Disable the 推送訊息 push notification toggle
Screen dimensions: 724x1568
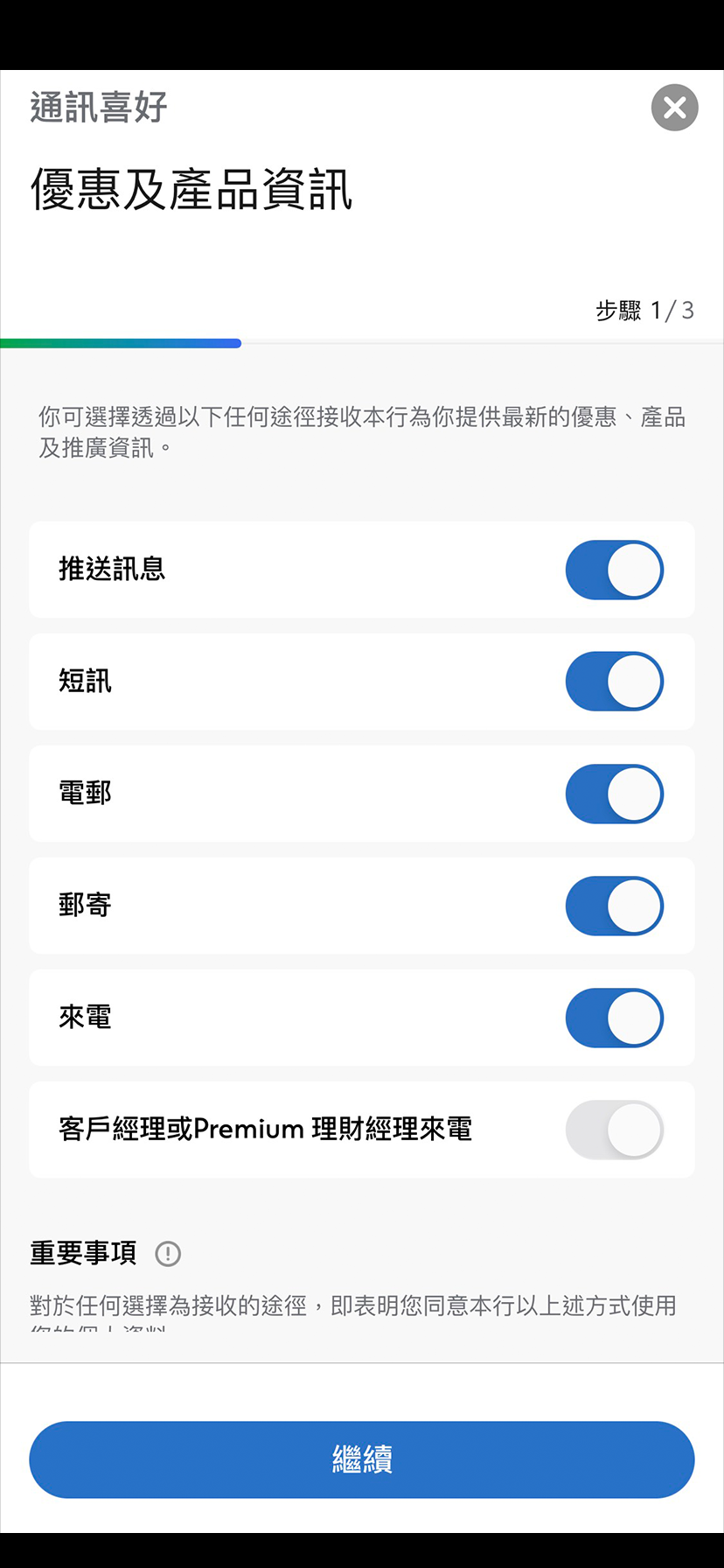(x=614, y=570)
